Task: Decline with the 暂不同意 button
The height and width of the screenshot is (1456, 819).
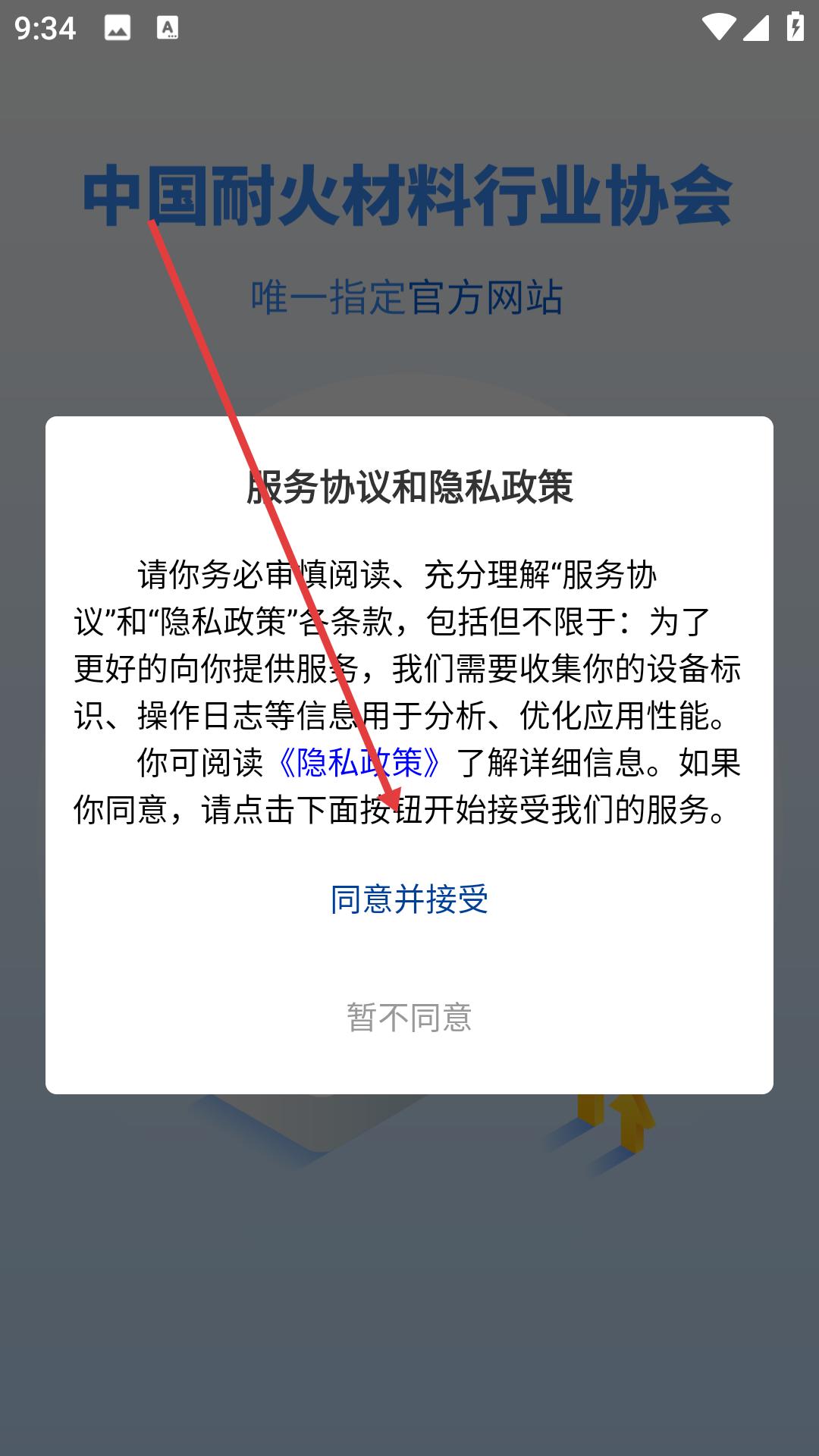Action: point(409,1018)
